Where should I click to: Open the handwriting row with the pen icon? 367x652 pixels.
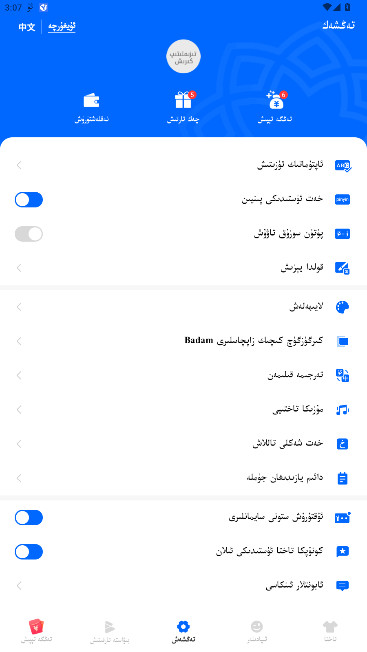click(183, 268)
